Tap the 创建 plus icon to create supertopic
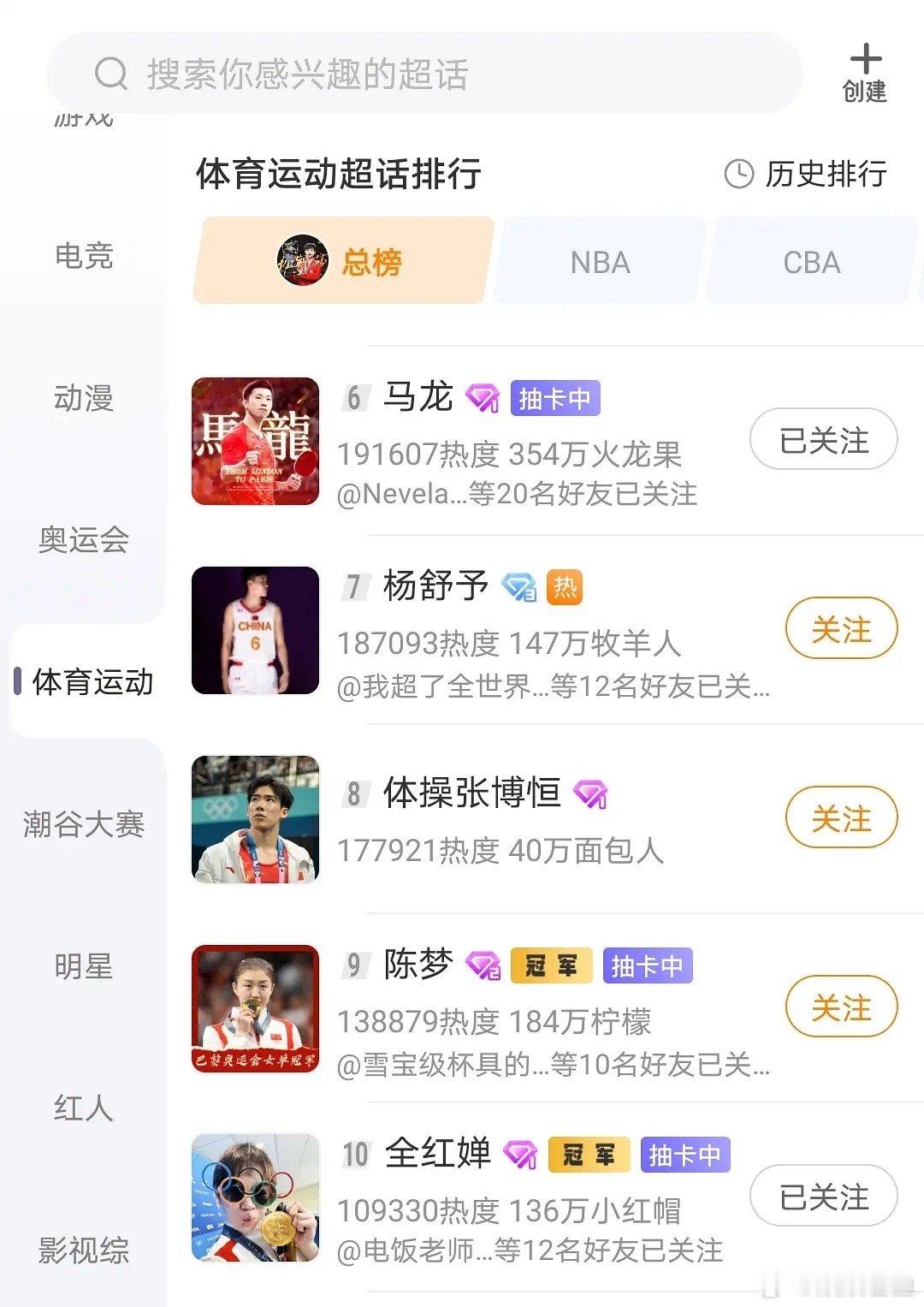This screenshot has height=1307, width=924. pyautogui.click(x=868, y=60)
